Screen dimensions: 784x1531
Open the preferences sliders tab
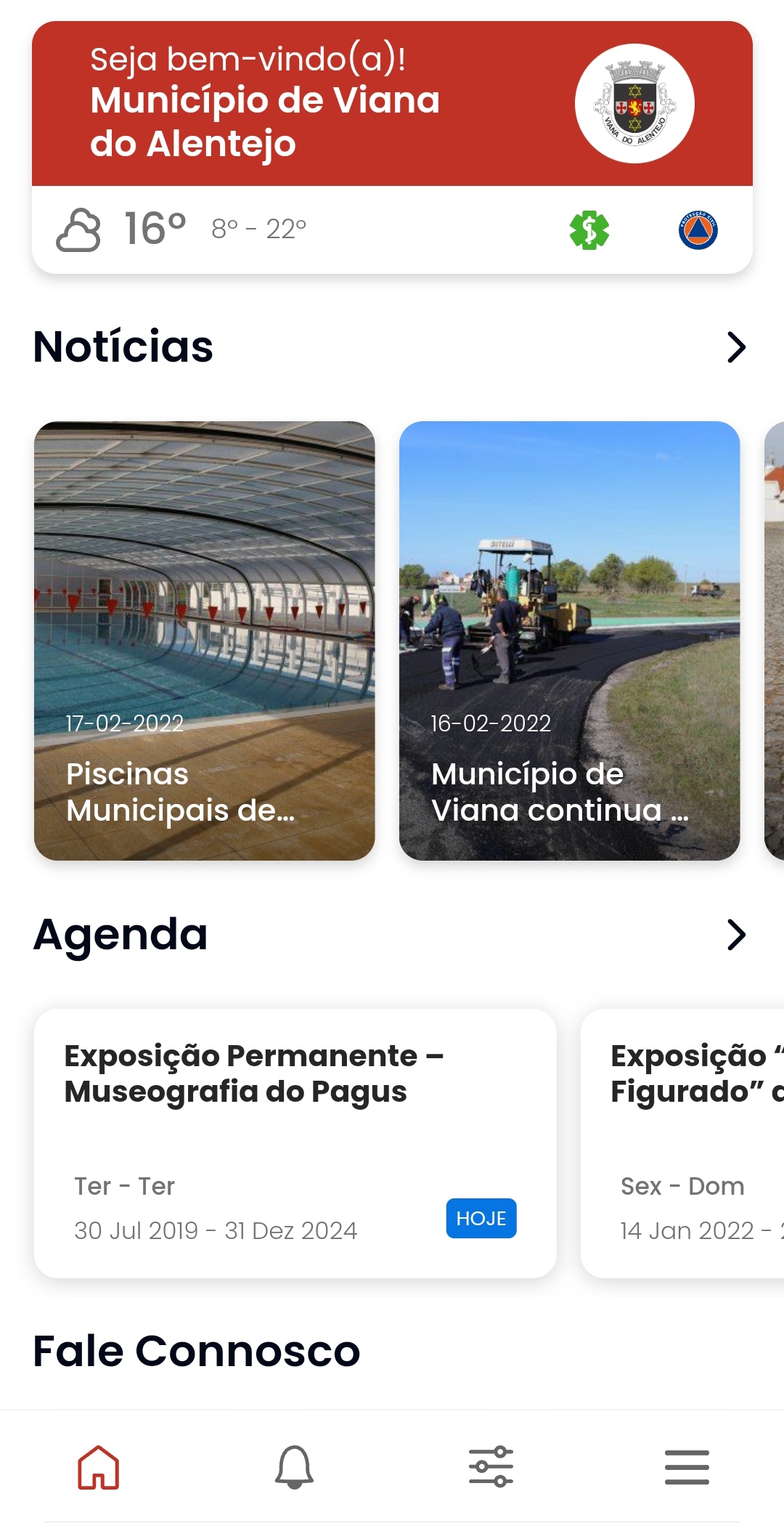(491, 1467)
